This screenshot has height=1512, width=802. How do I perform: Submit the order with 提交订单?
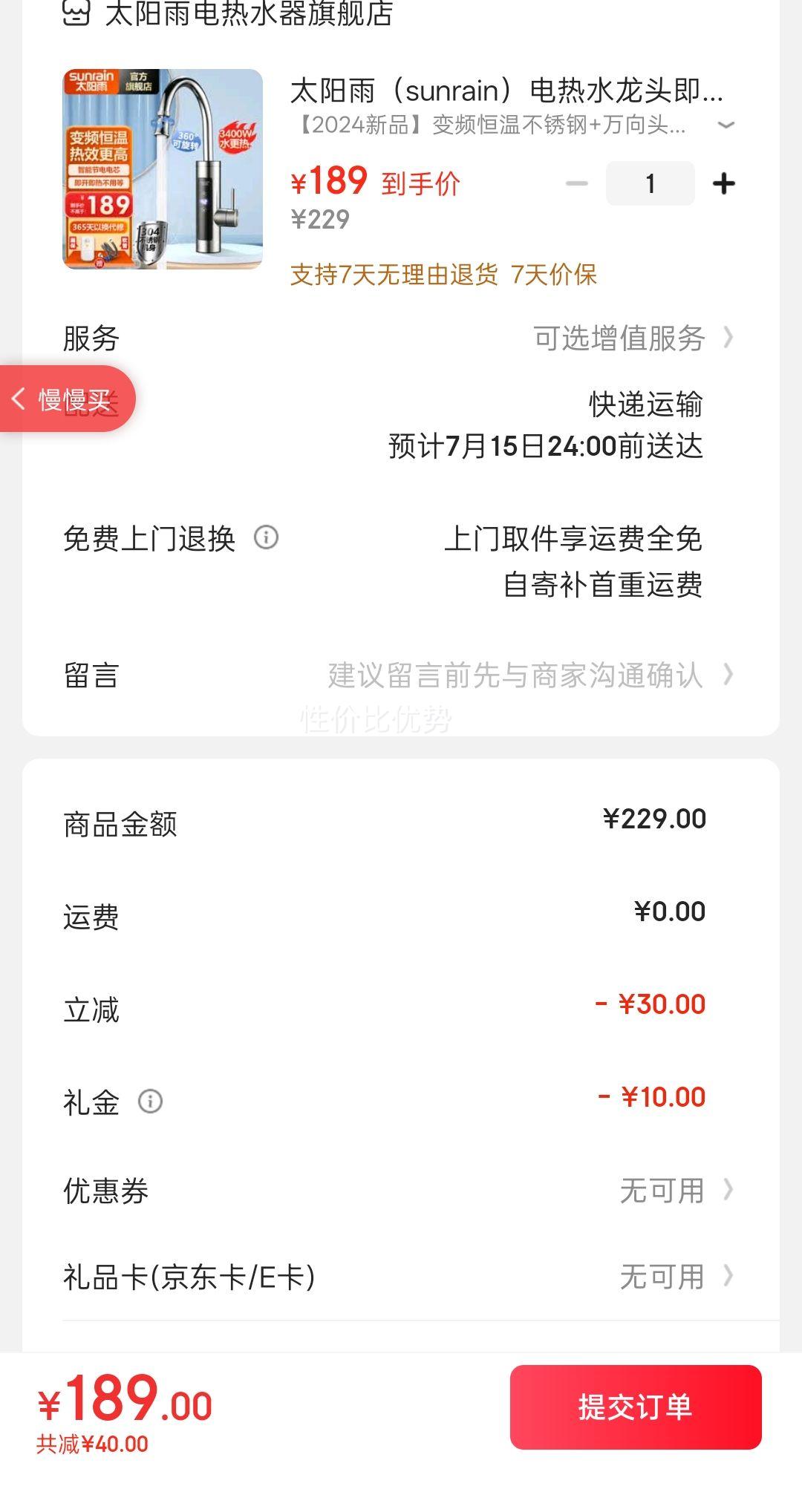[636, 1407]
